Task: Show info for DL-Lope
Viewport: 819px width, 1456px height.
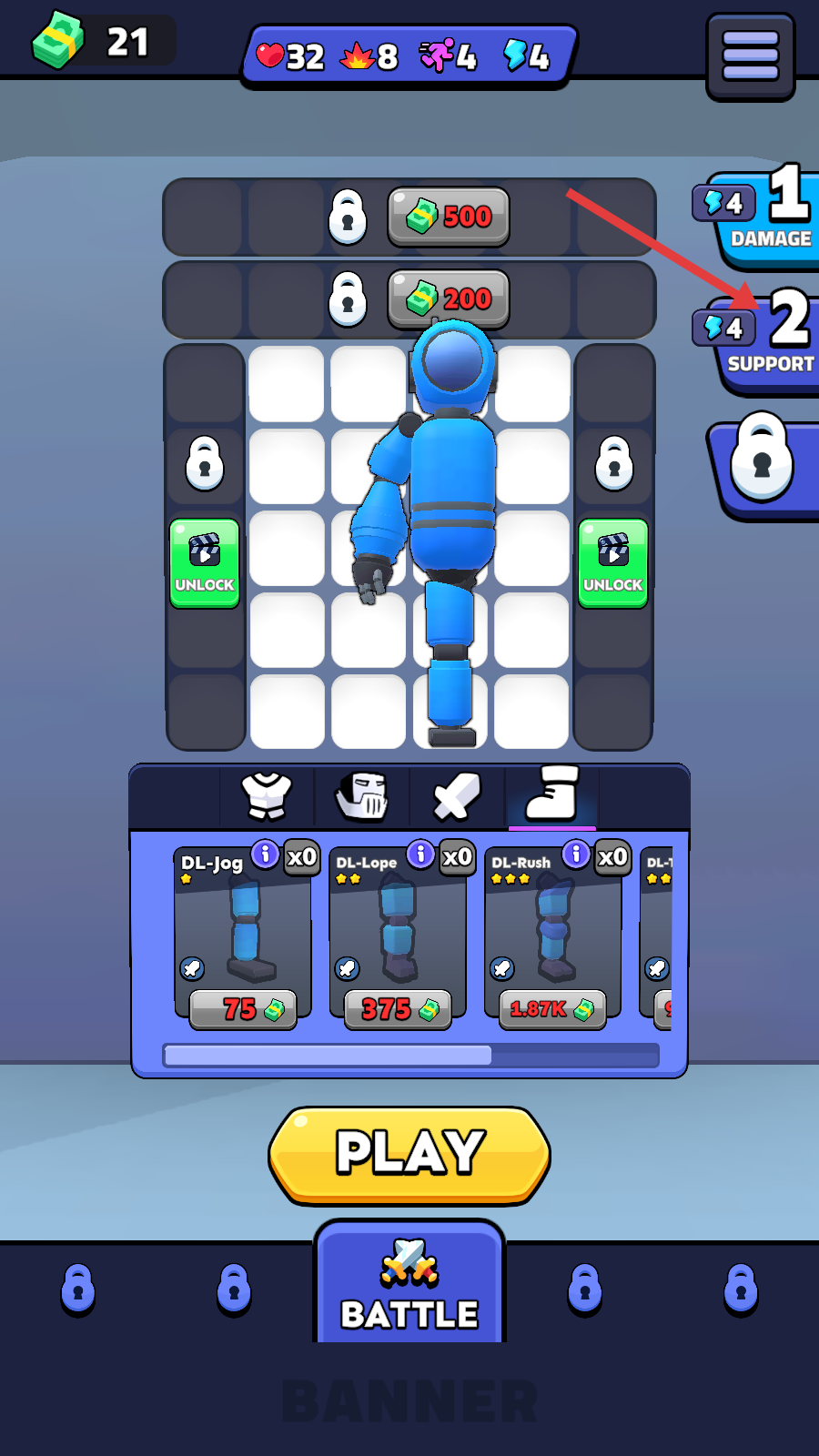Action: (x=420, y=854)
